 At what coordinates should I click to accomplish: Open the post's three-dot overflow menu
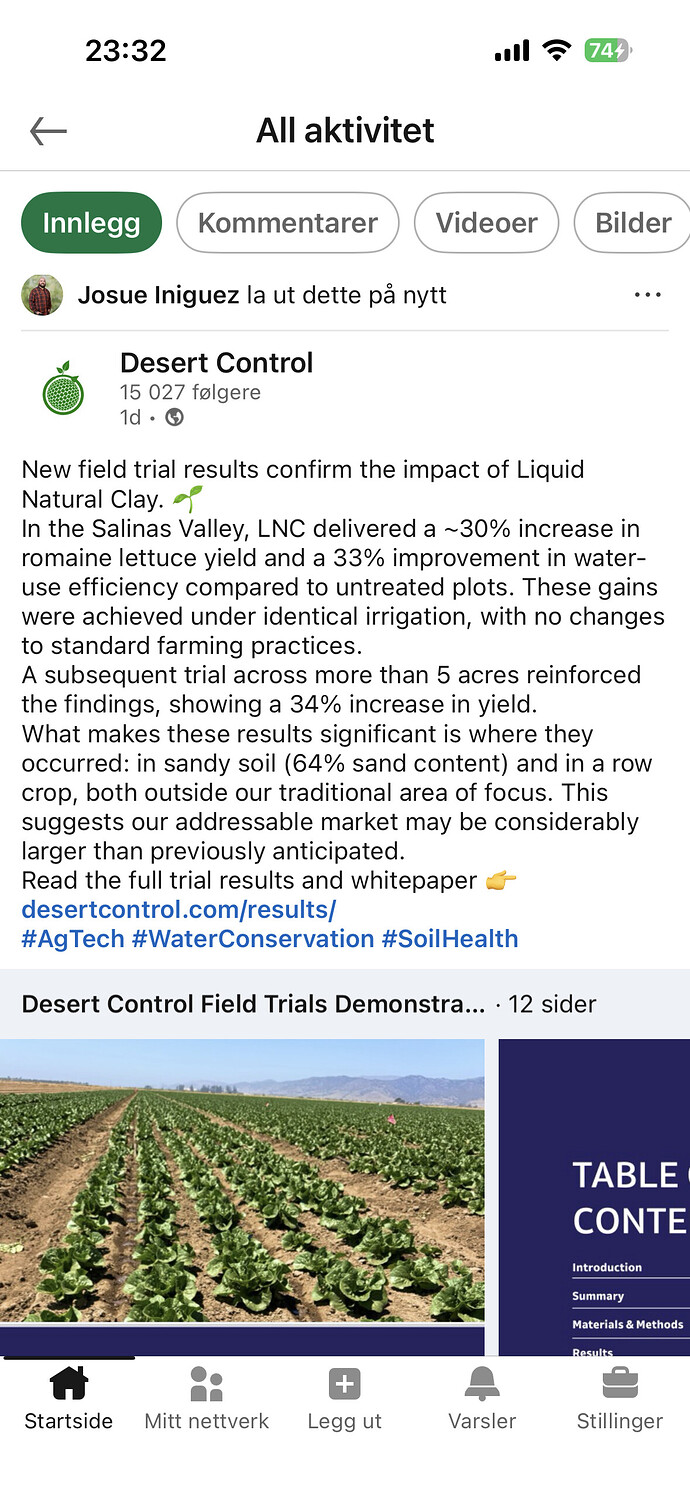click(648, 295)
